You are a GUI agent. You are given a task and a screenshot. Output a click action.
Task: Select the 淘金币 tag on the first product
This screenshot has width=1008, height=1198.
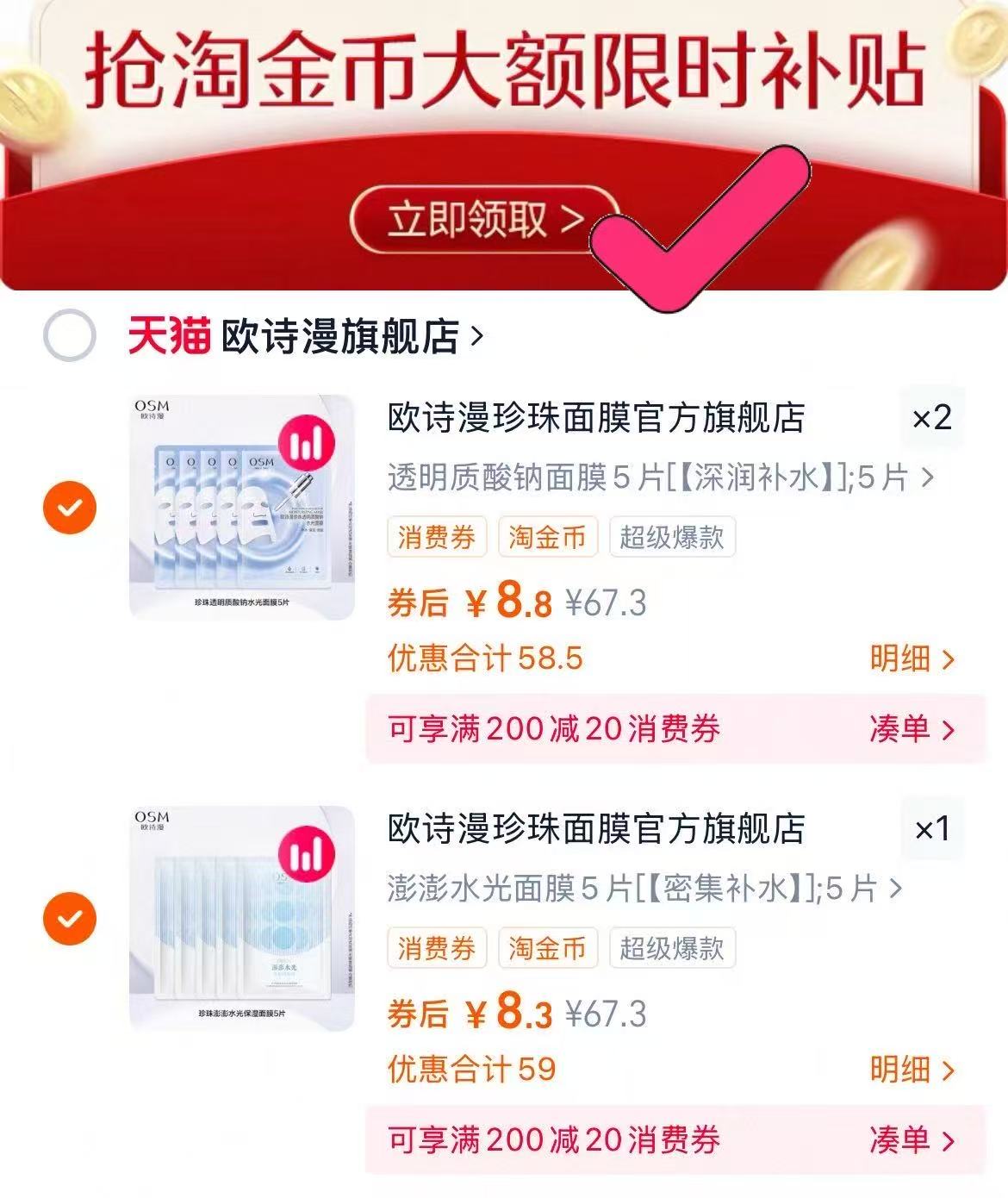[x=549, y=537]
